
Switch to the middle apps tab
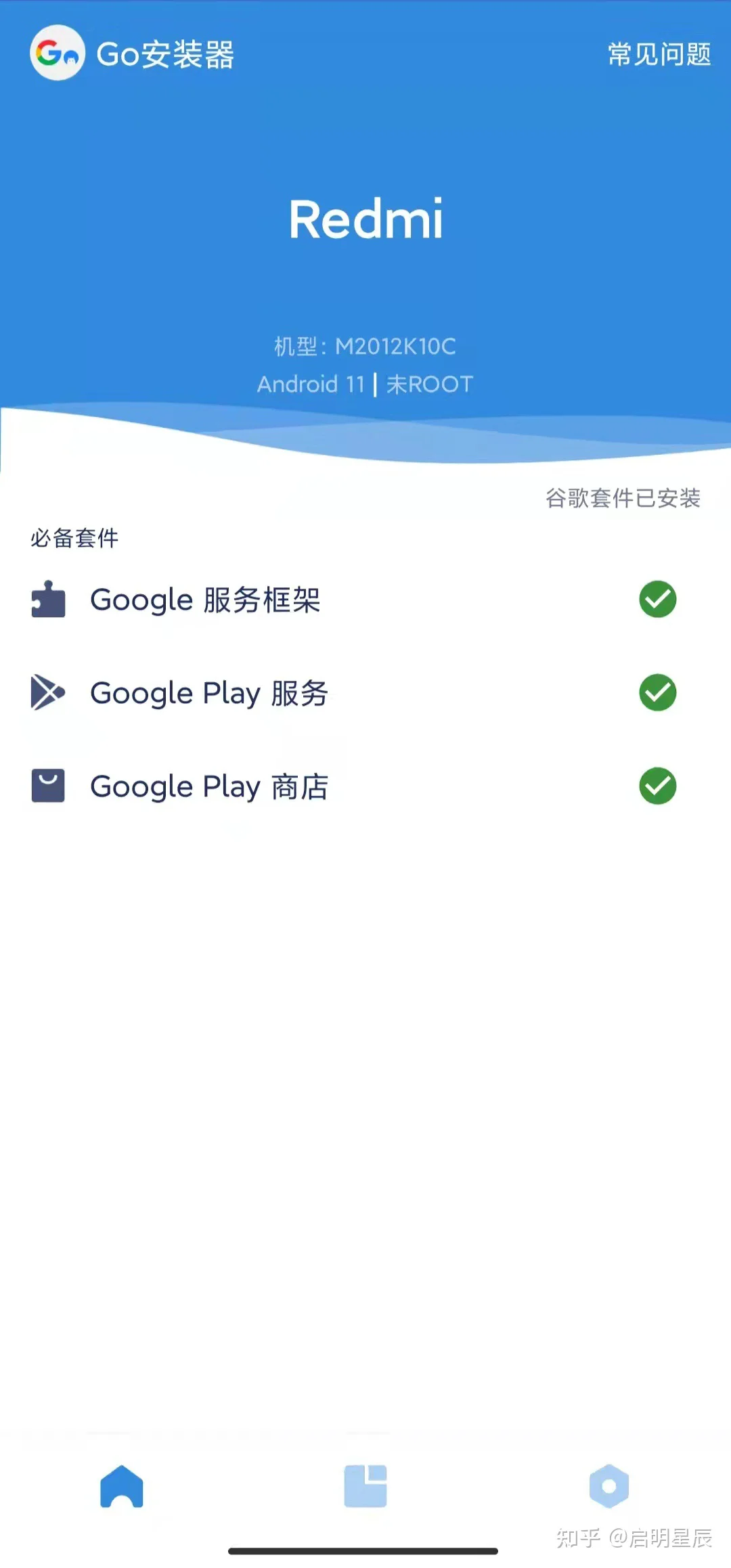[x=365, y=1486]
